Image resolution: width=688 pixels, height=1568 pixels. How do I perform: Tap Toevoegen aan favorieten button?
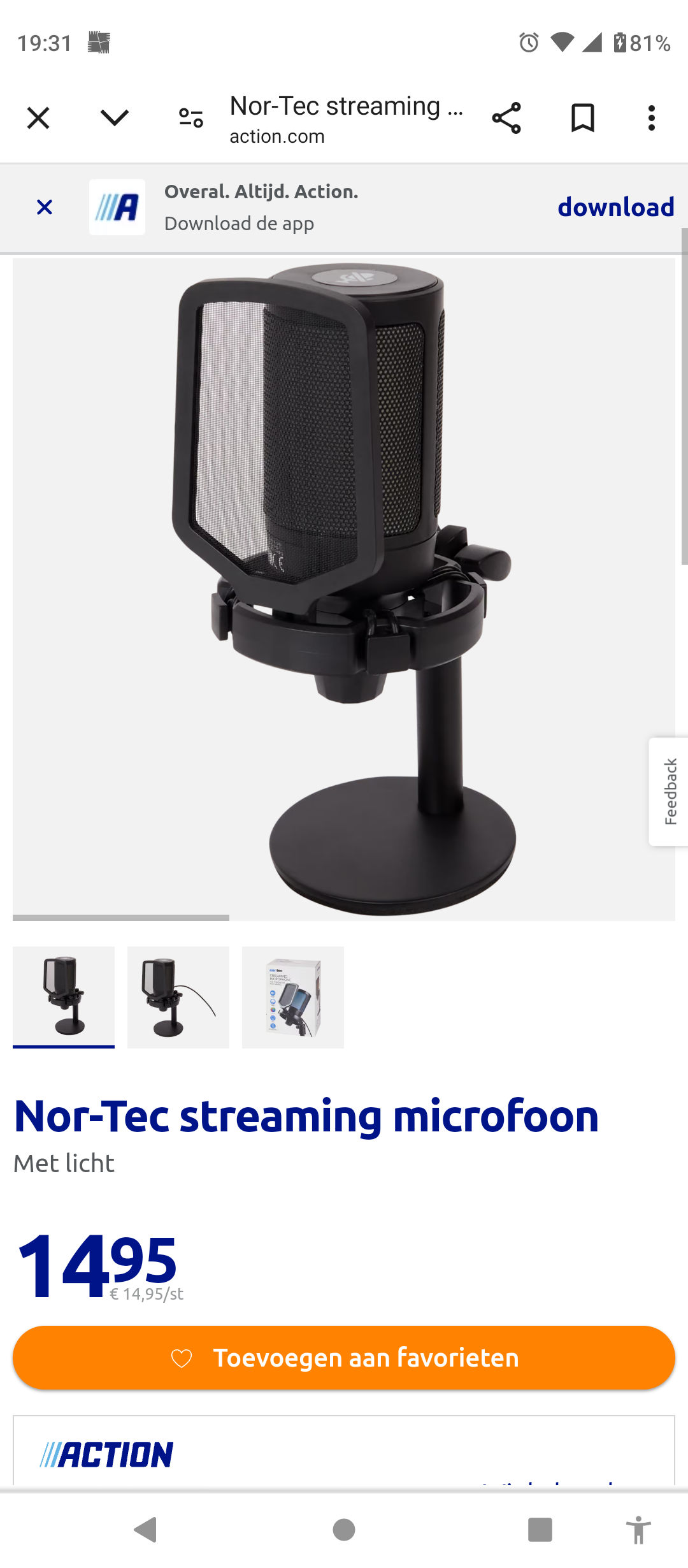(344, 1358)
